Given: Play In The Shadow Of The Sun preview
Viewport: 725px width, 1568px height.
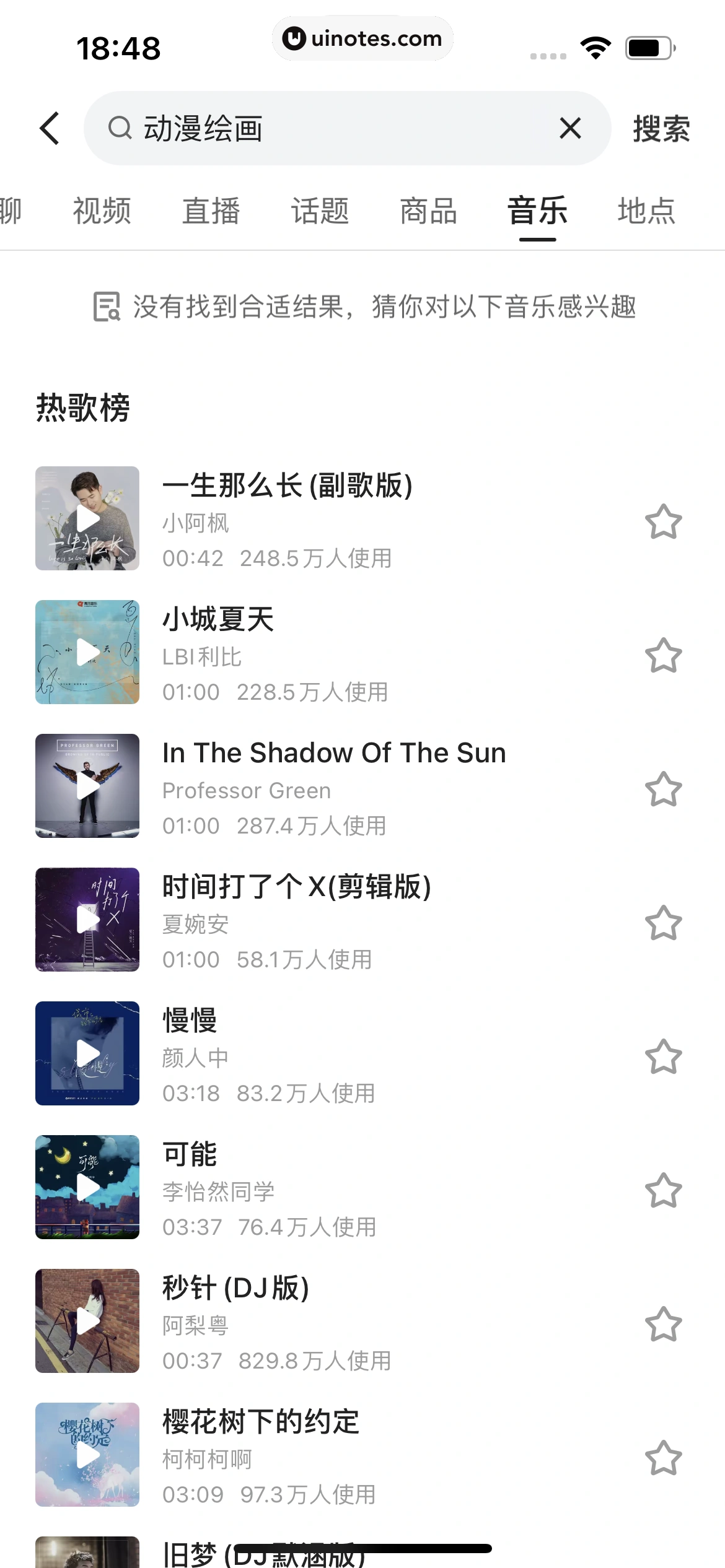Looking at the screenshot, I should [87, 786].
